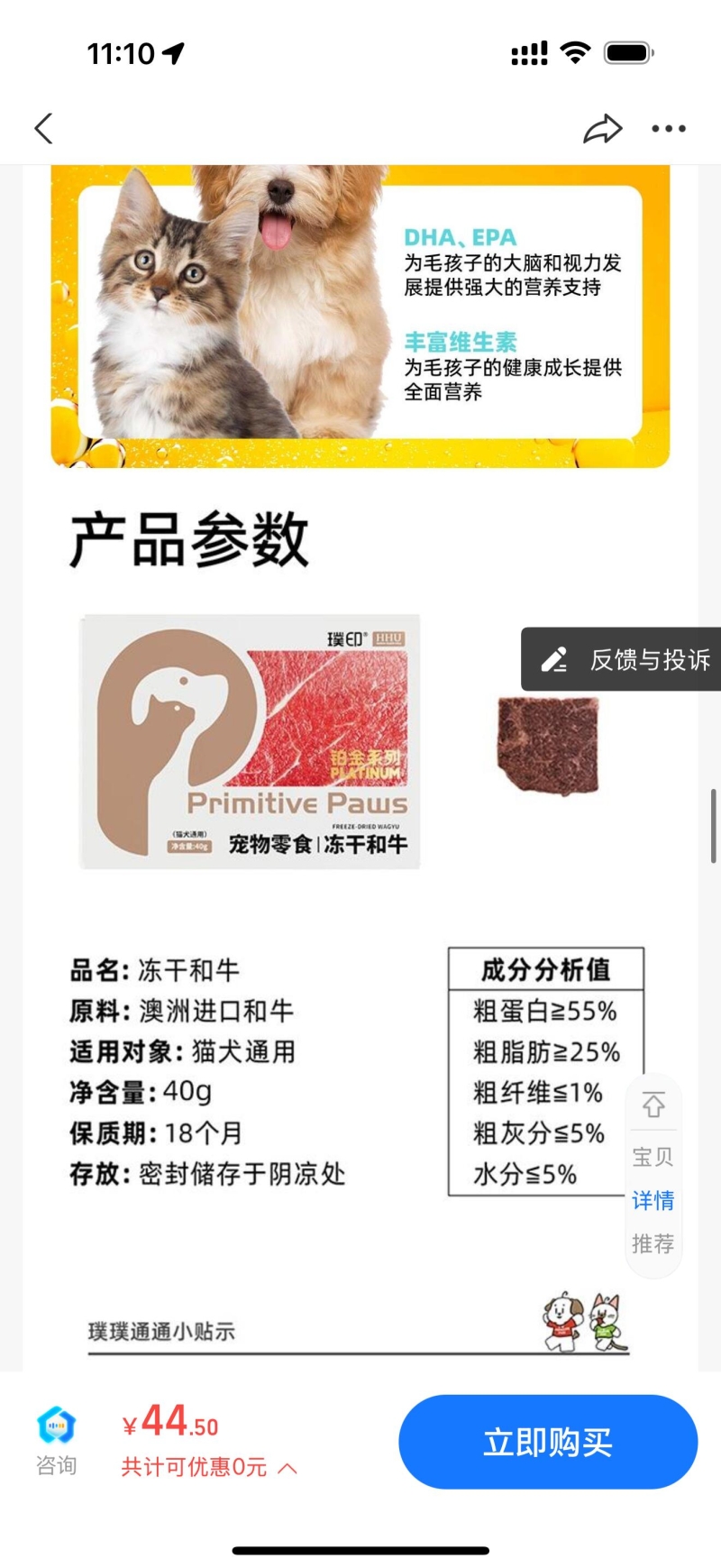Go back to the previous page
The image size is (721, 1568).
click(43, 129)
